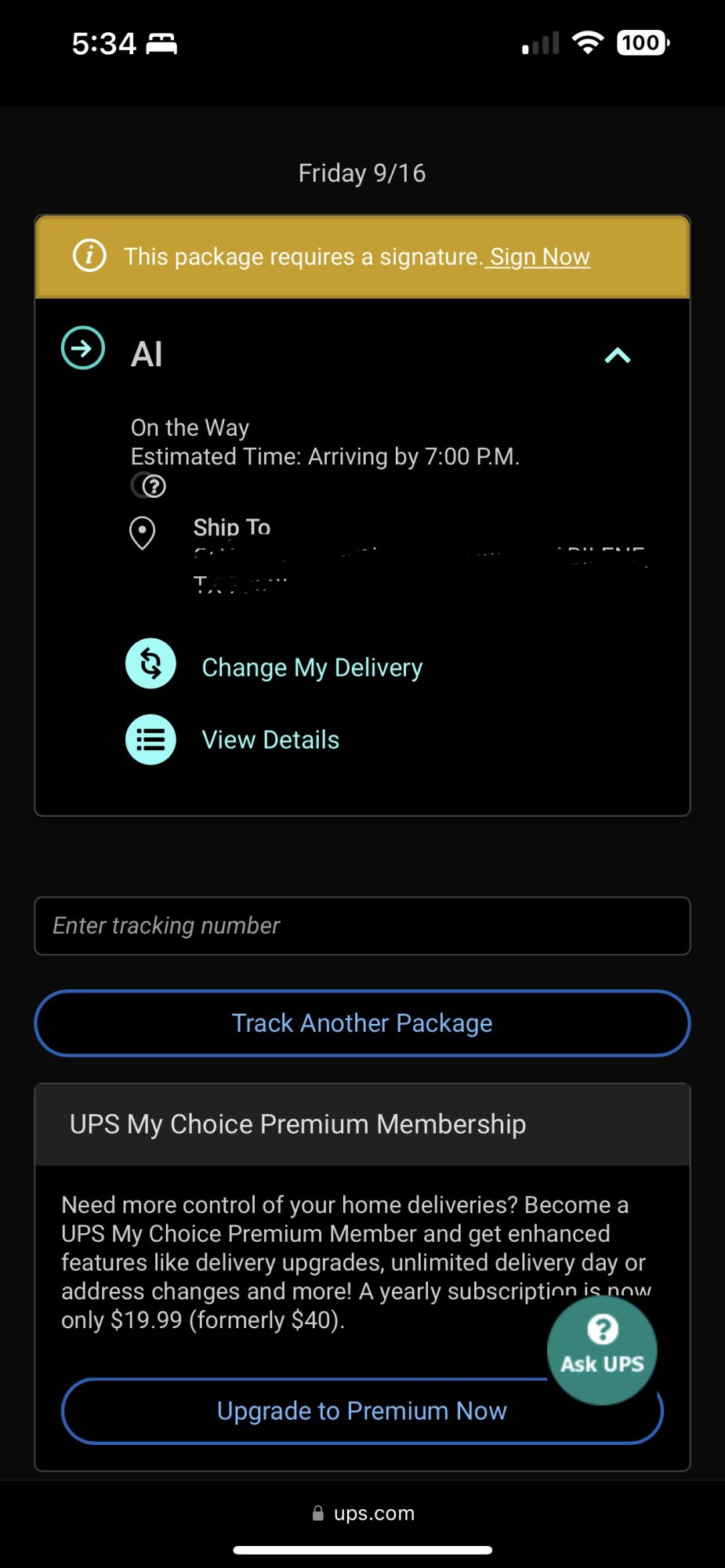The height and width of the screenshot is (1568, 725).
Task: Tap the Sign Now link
Action: (x=540, y=257)
